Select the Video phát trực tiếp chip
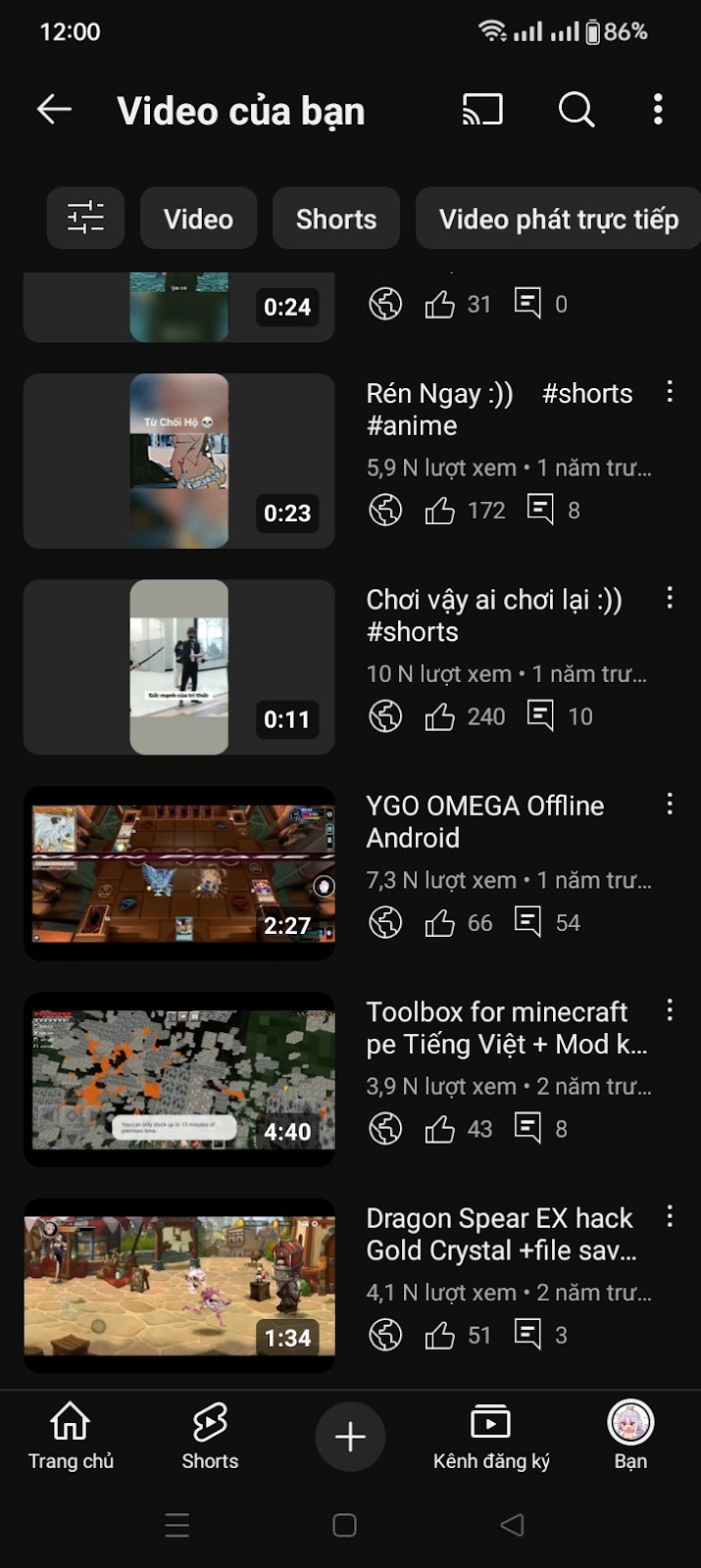 coord(558,218)
